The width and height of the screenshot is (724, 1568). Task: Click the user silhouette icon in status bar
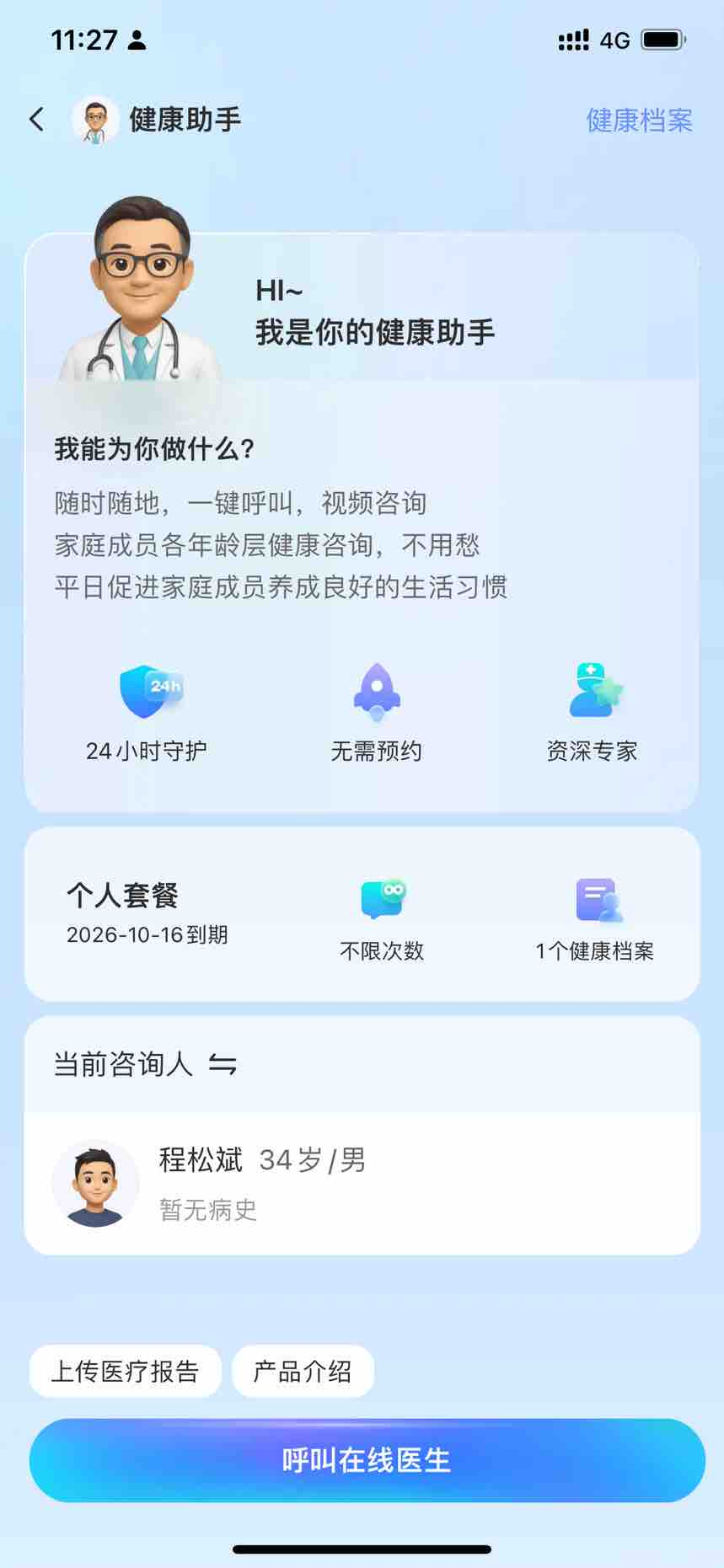pos(137,39)
